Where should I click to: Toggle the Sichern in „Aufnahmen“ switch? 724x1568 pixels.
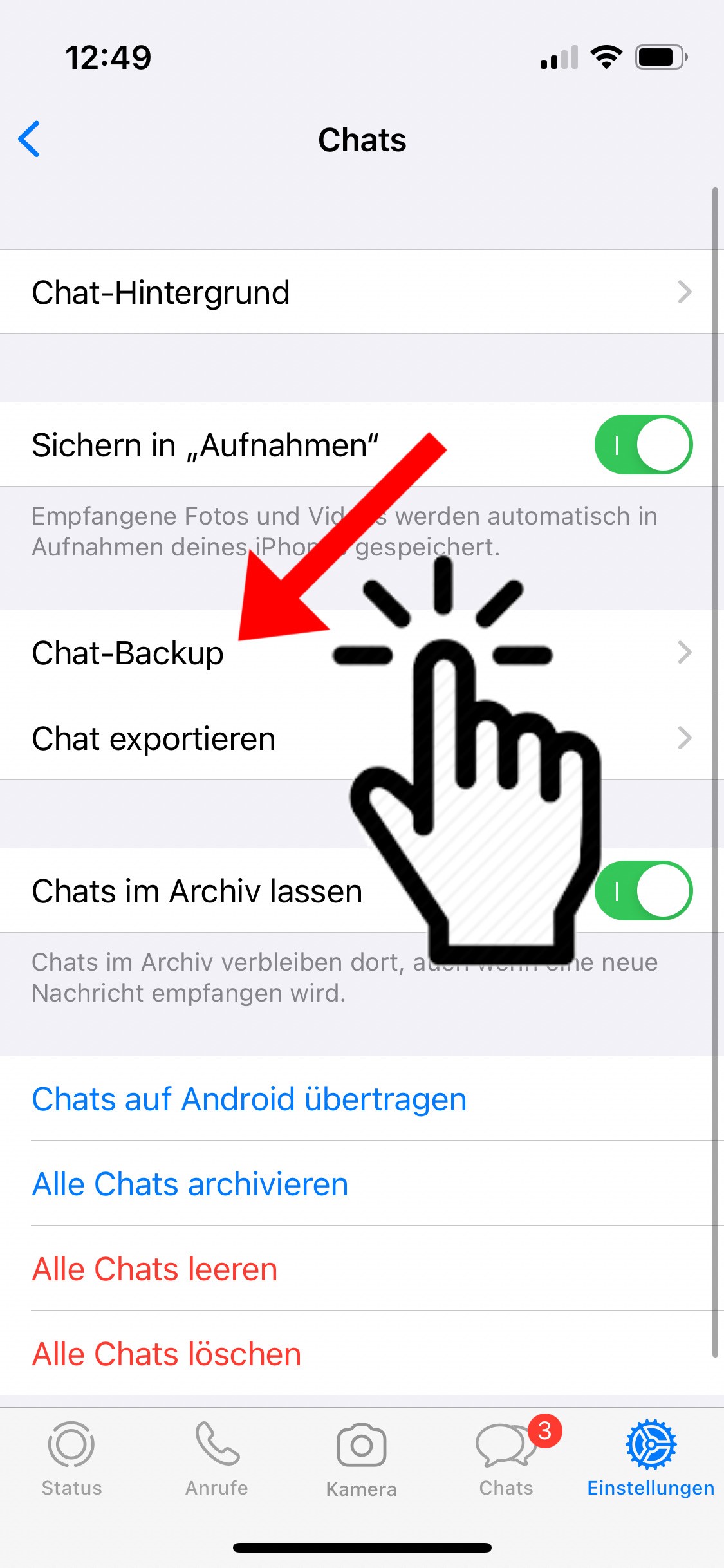pos(643,445)
